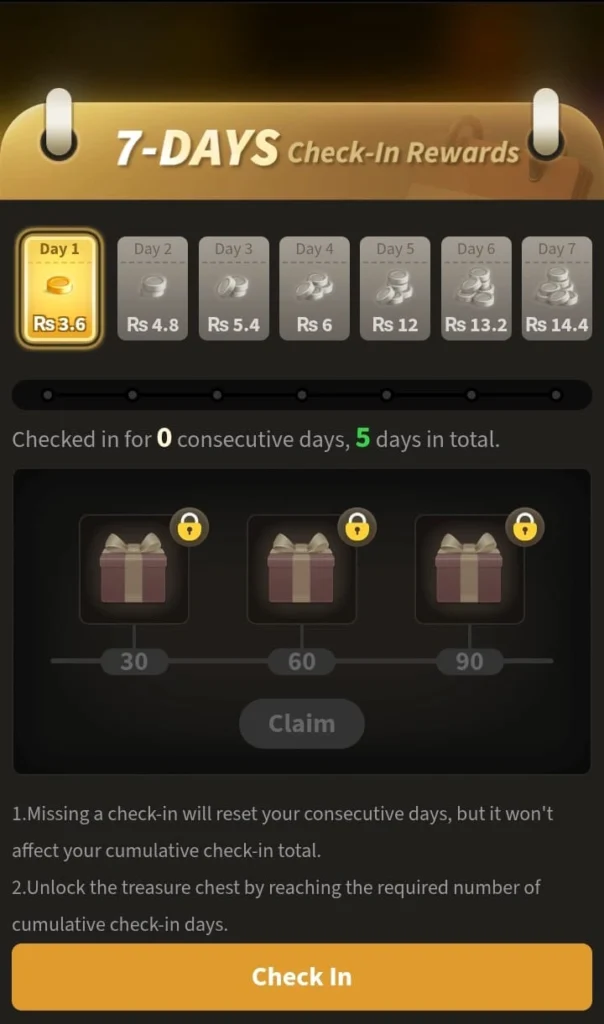The height and width of the screenshot is (1024, 604).
Task: Tap the Check In button
Action: tap(301, 976)
